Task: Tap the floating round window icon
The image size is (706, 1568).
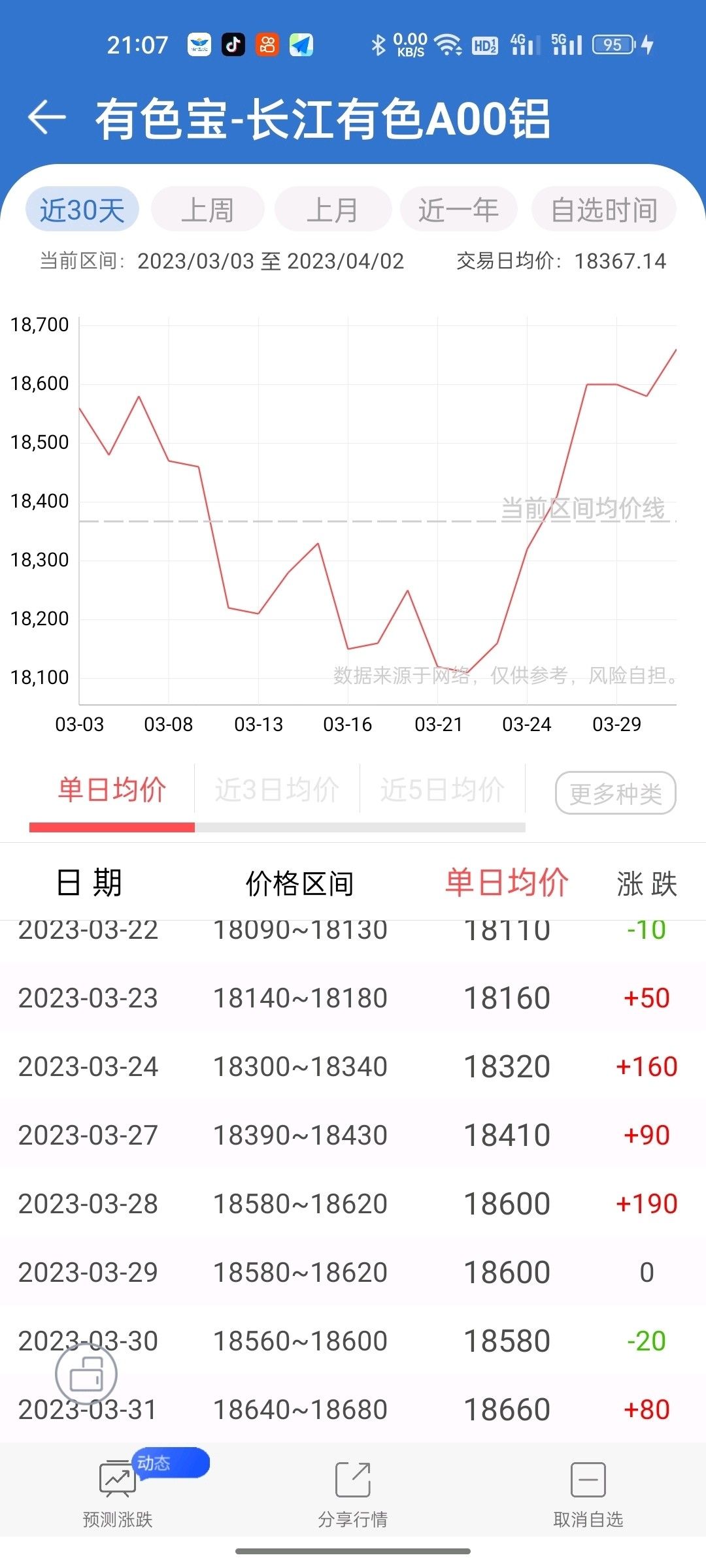Action: (86, 1374)
